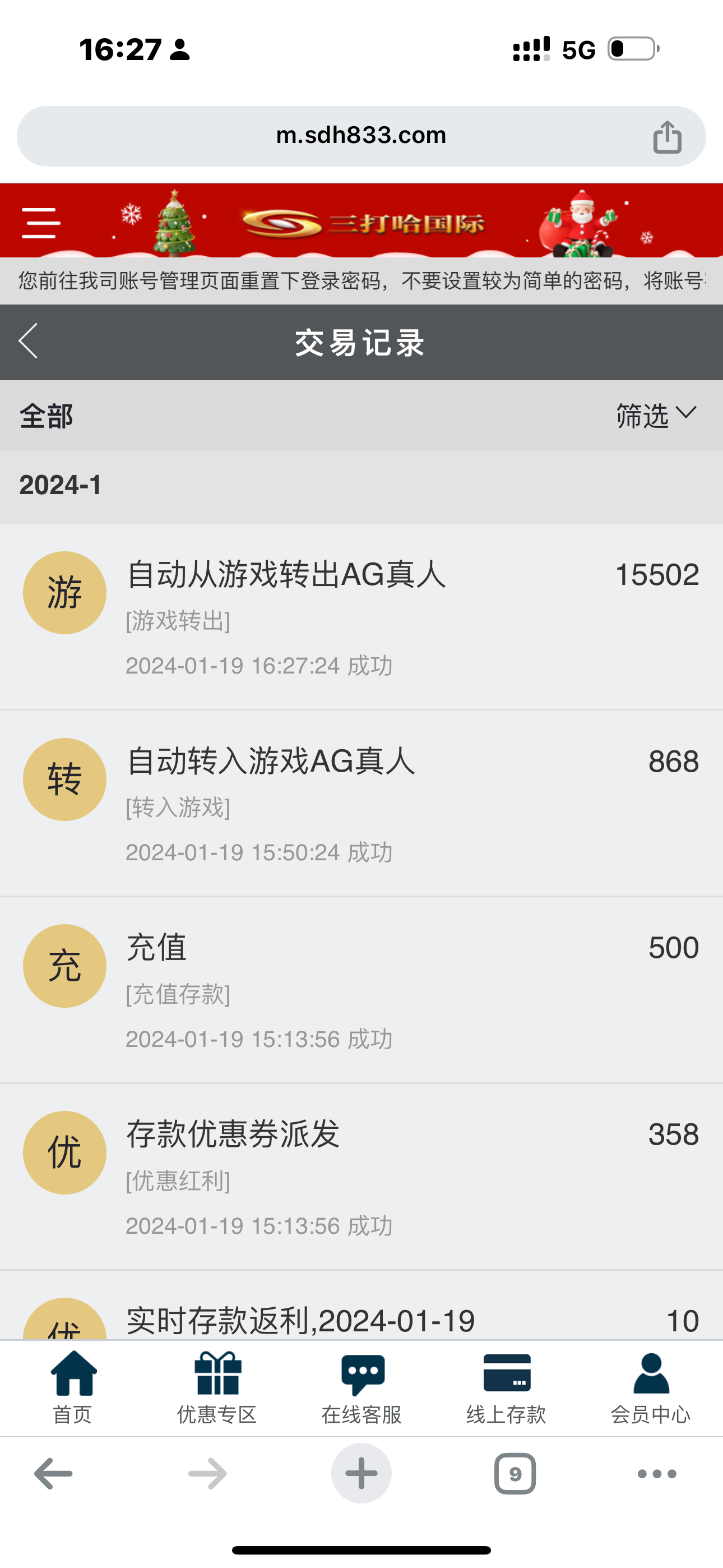Tap the battery indicator in status bar

coord(631,50)
